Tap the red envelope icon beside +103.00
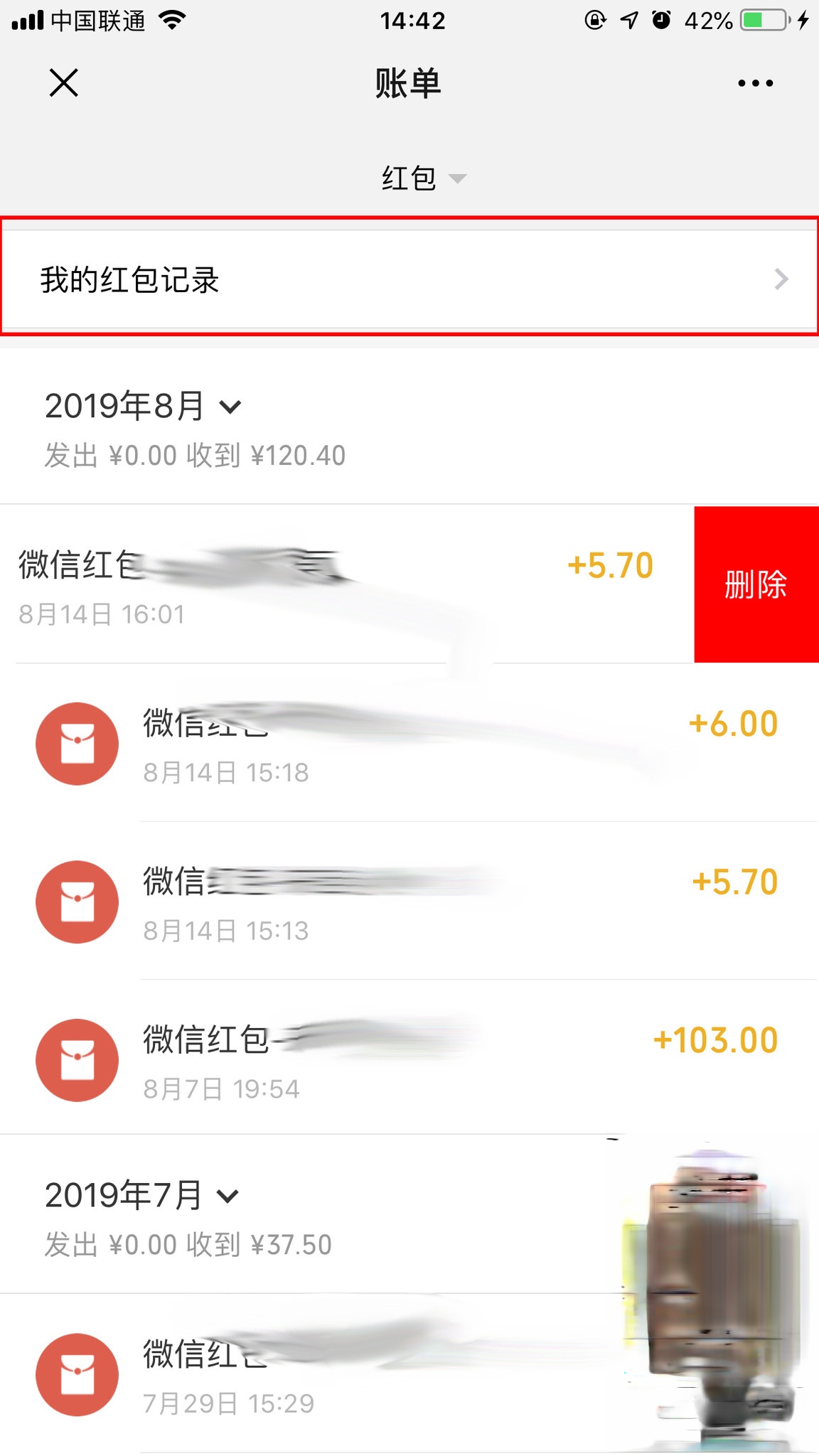The image size is (819, 1456). (77, 1059)
